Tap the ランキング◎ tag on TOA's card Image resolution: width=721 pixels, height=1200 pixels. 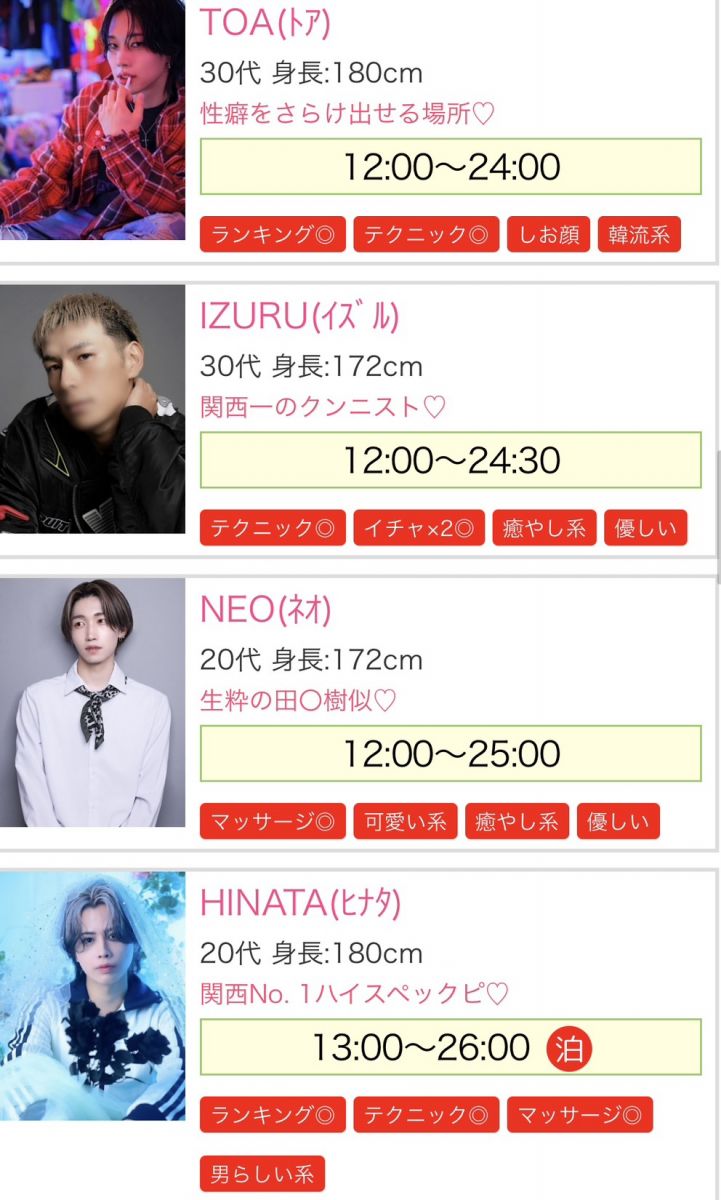click(x=273, y=235)
